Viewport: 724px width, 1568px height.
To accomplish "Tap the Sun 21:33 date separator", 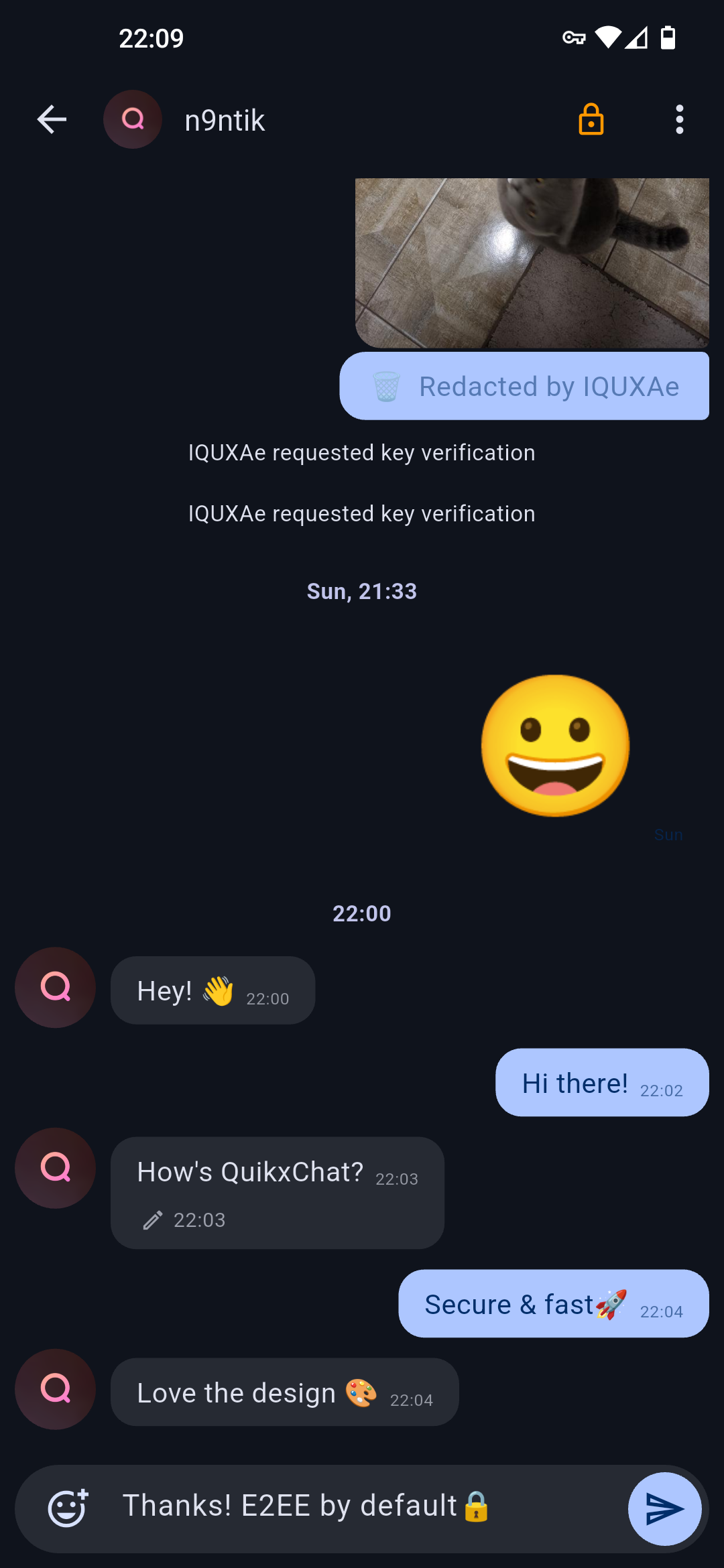I will coord(361,590).
